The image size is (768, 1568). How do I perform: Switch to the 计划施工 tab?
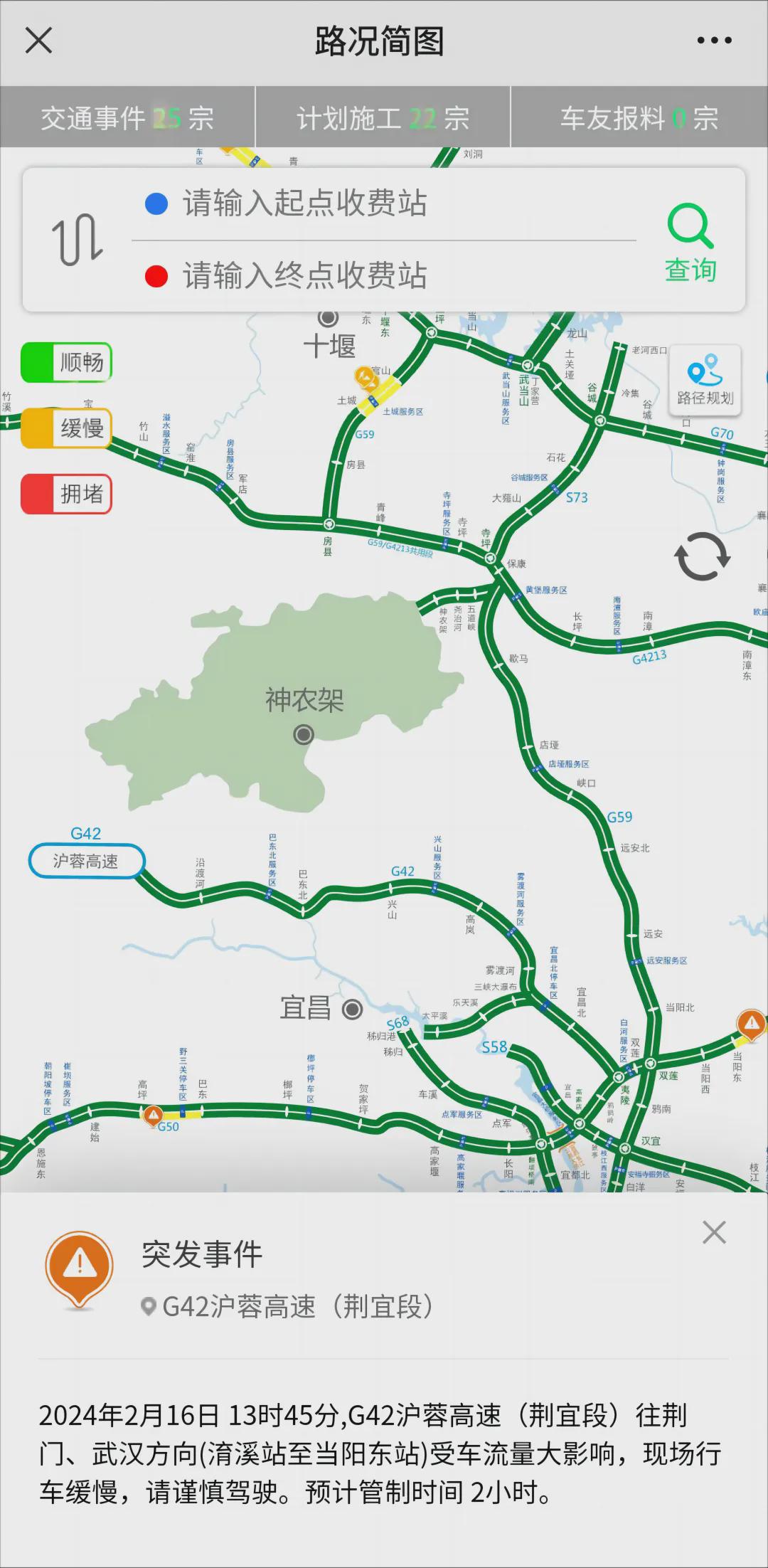[383, 118]
